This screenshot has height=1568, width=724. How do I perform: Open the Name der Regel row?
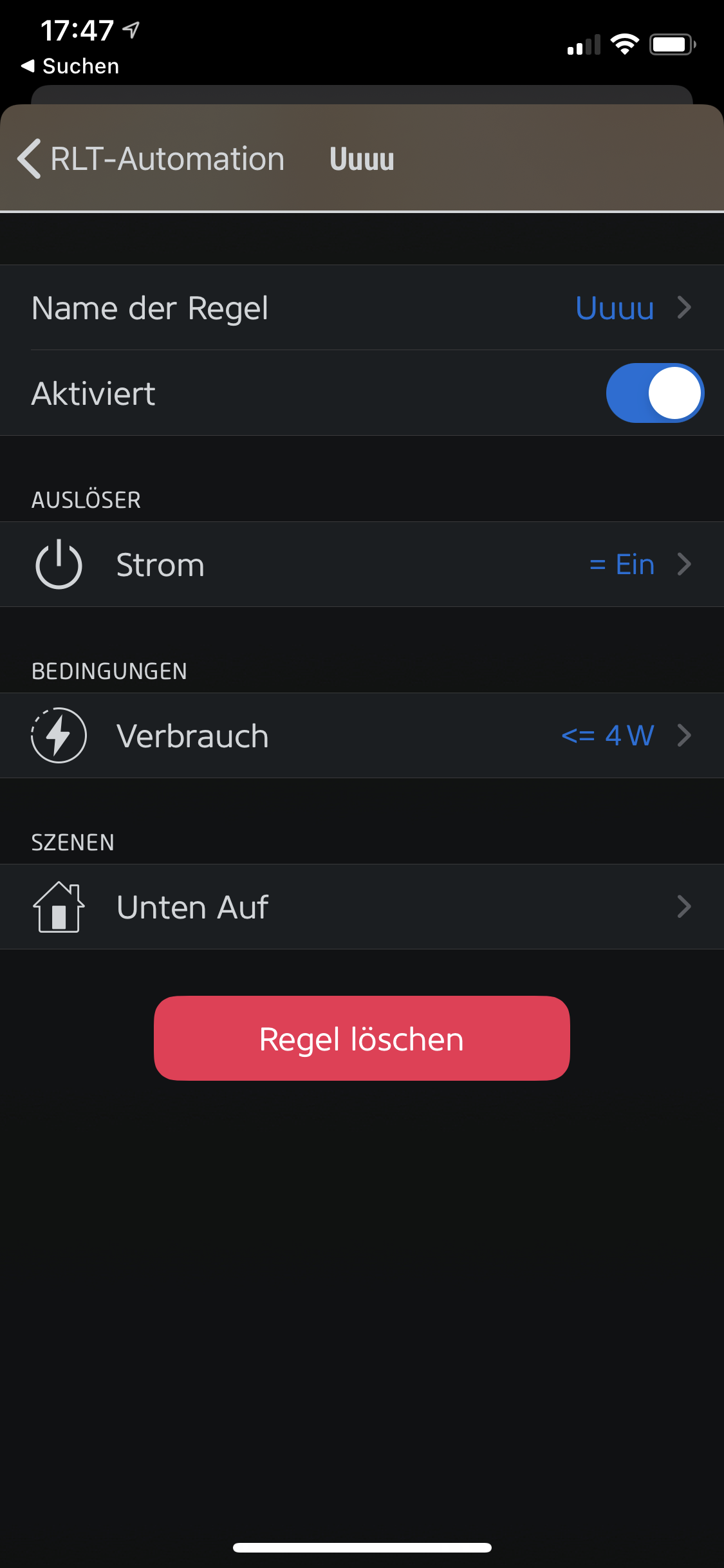pyautogui.click(x=362, y=308)
